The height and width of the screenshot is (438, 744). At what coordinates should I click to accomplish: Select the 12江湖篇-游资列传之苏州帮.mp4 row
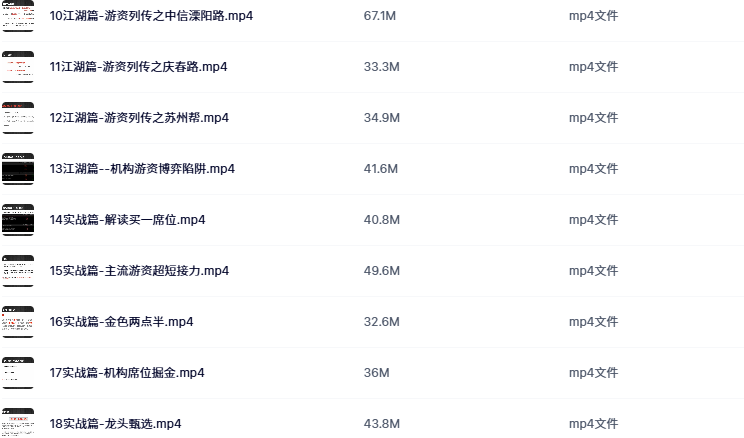click(x=139, y=118)
